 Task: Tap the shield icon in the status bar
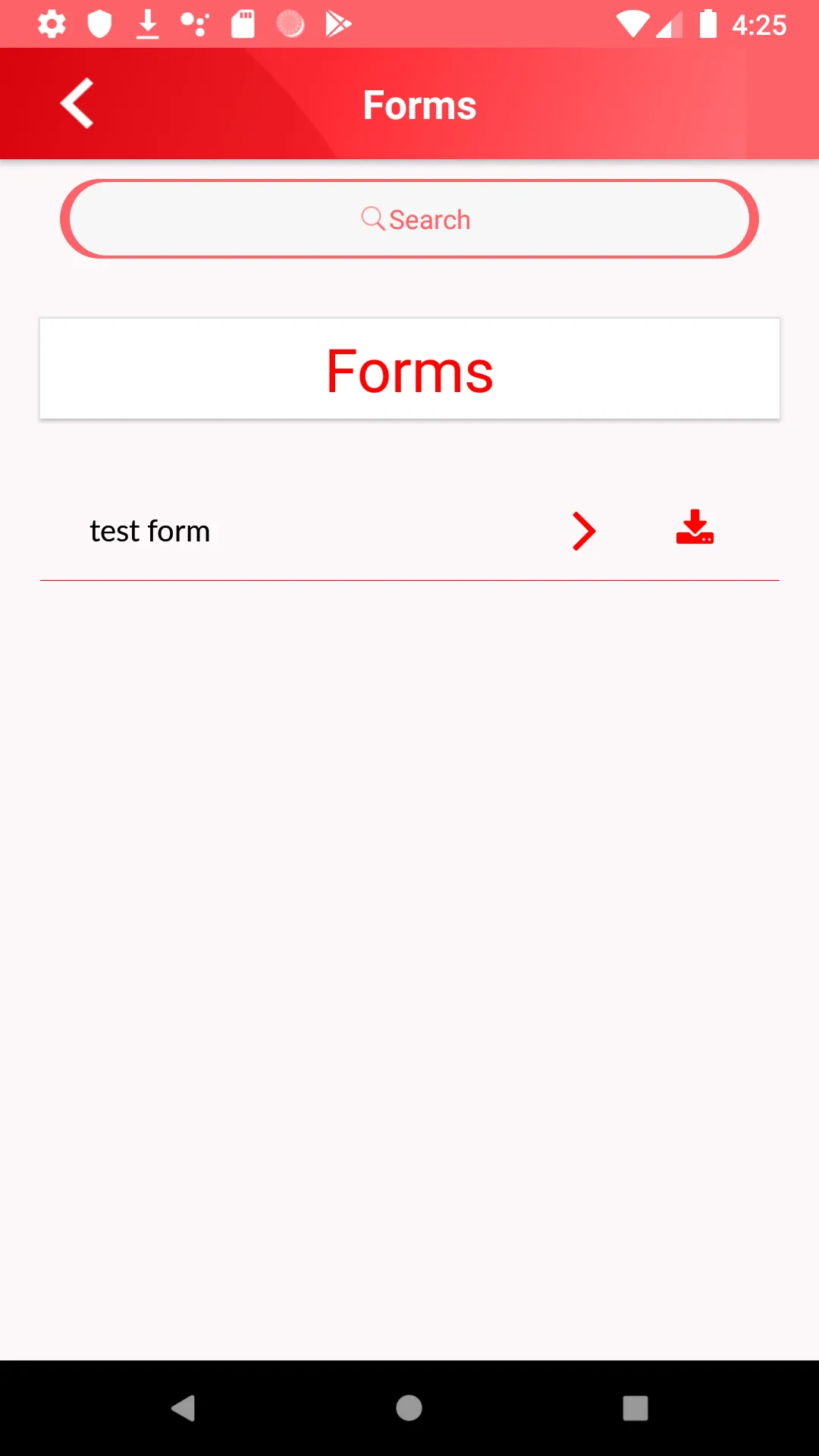point(99,24)
